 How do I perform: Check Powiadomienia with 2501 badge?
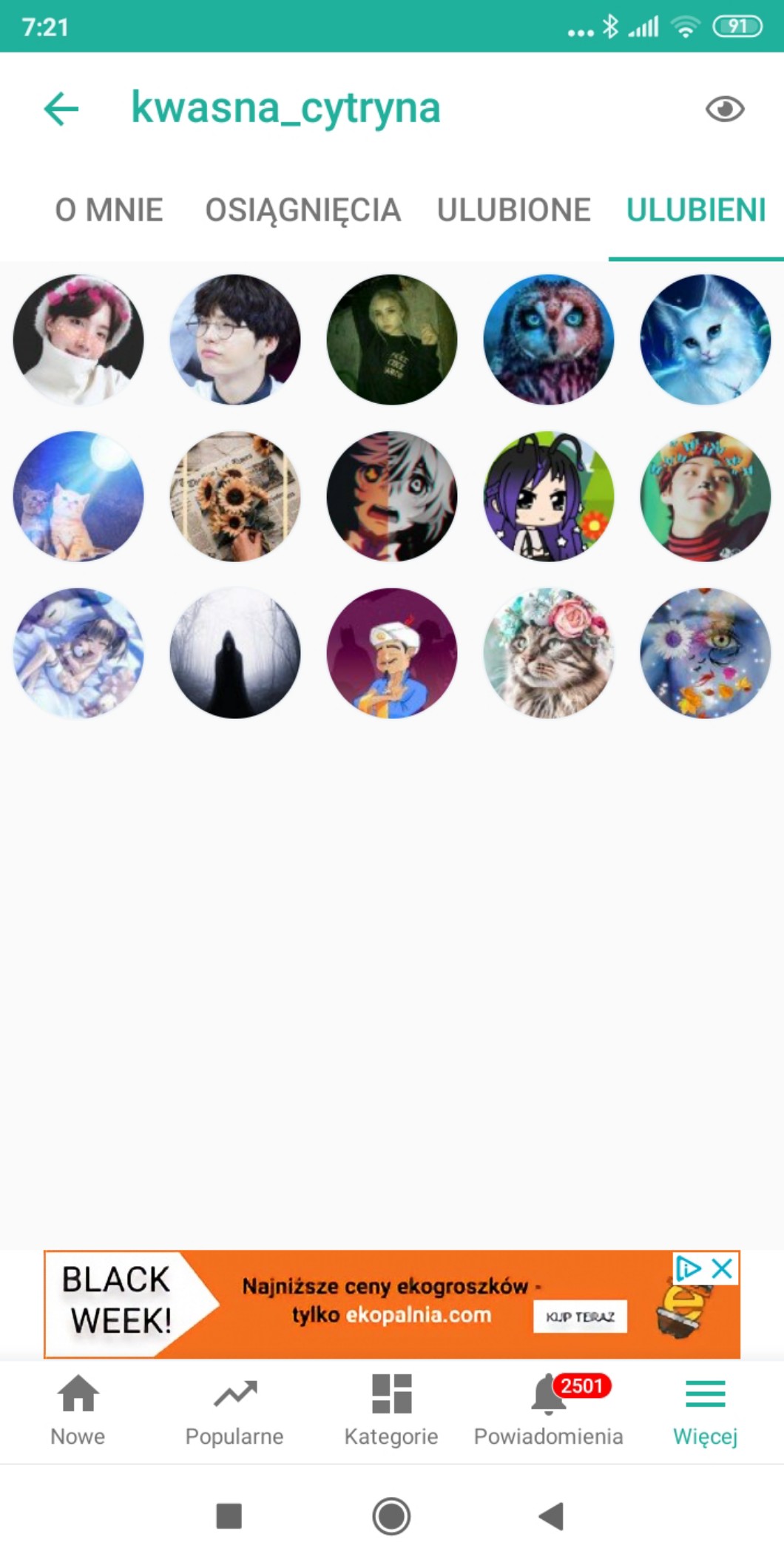point(548,1410)
